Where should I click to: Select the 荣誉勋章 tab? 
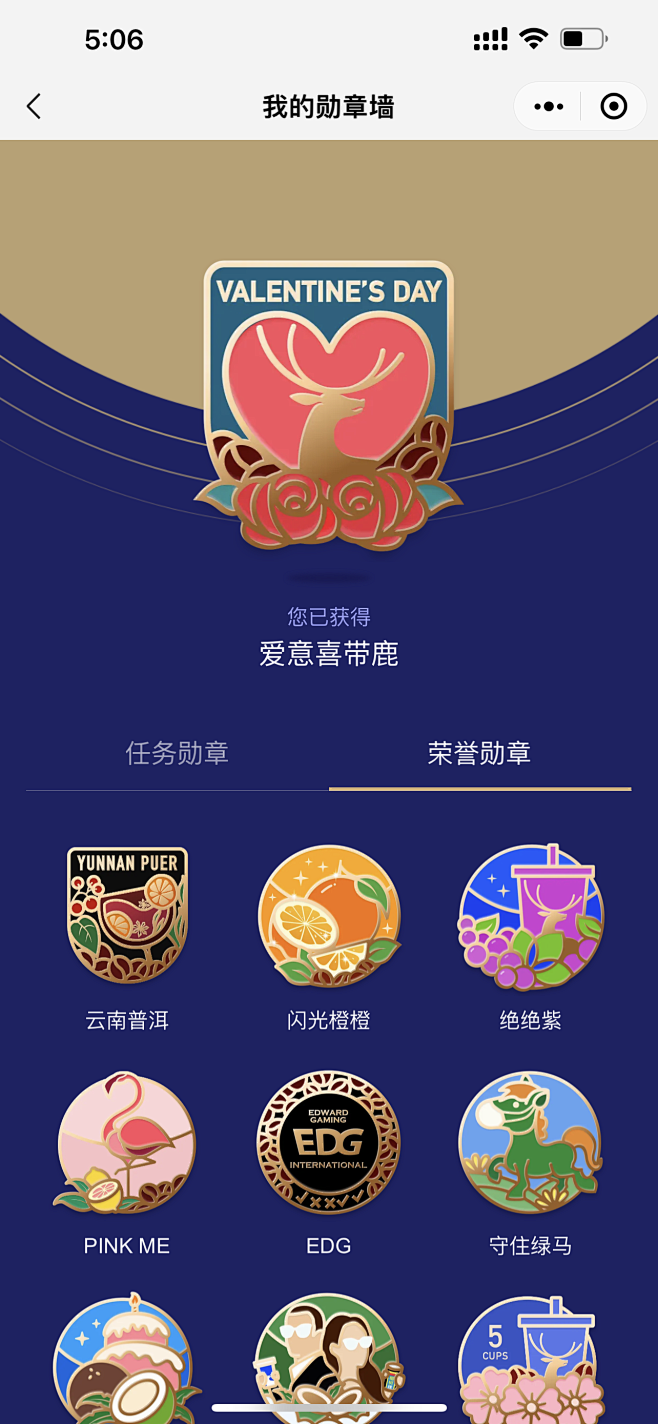tap(479, 753)
